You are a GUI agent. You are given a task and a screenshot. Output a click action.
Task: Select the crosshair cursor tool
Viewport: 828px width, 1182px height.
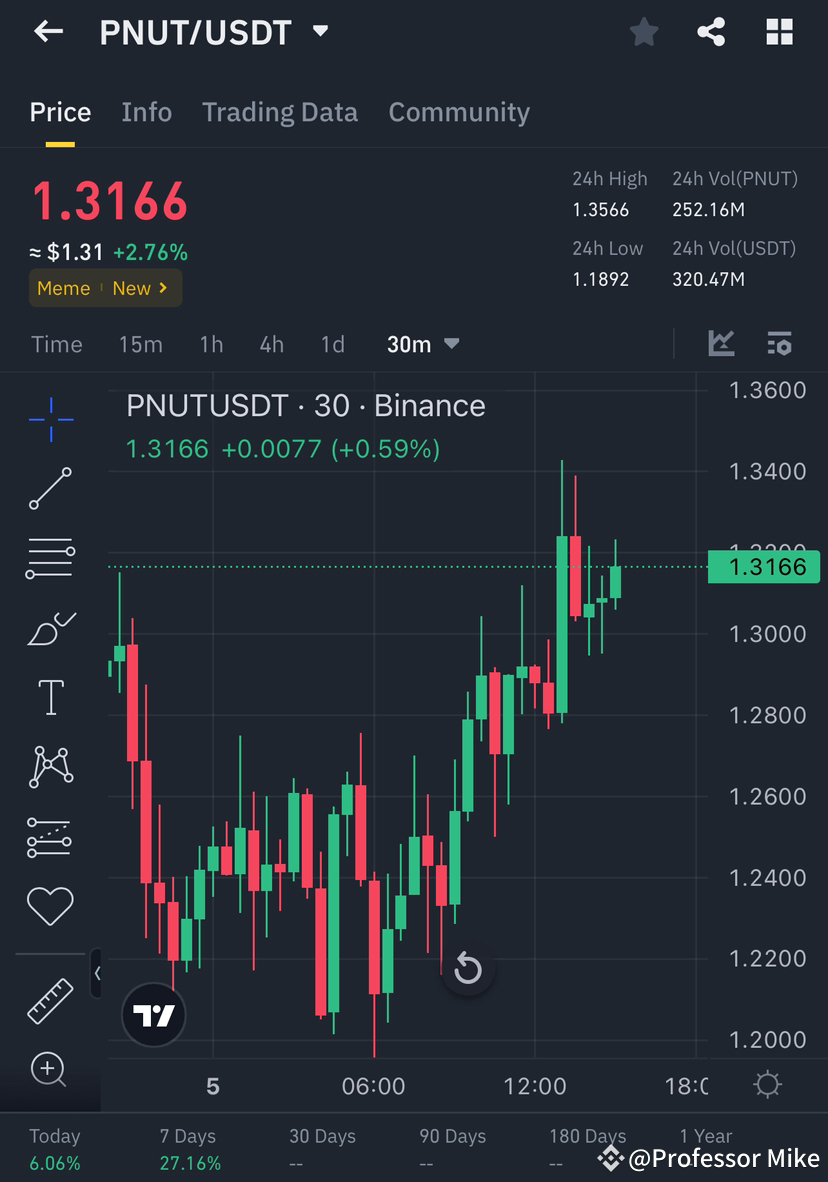(50, 419)
